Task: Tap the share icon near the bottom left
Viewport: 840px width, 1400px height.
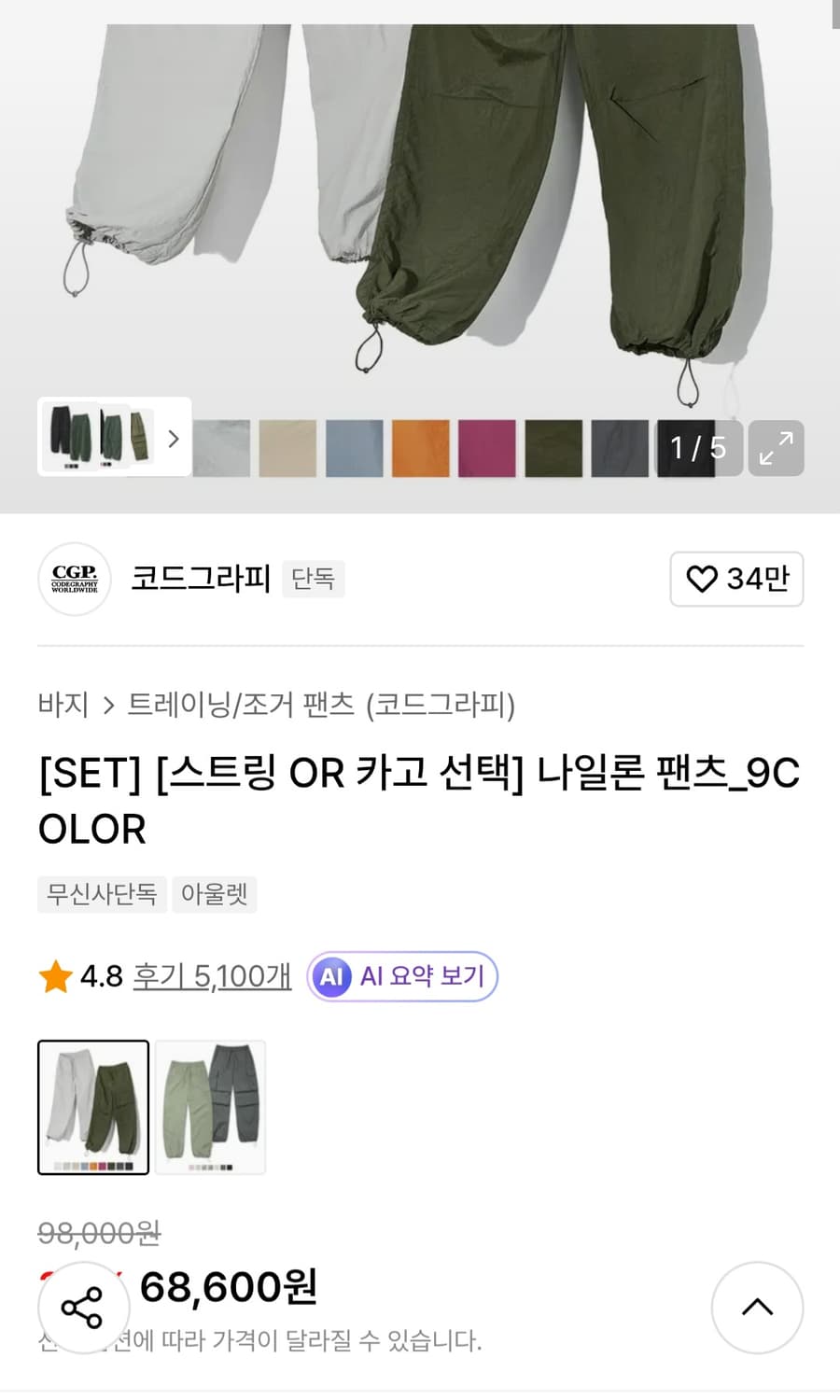Action: tap(85, 1308)
